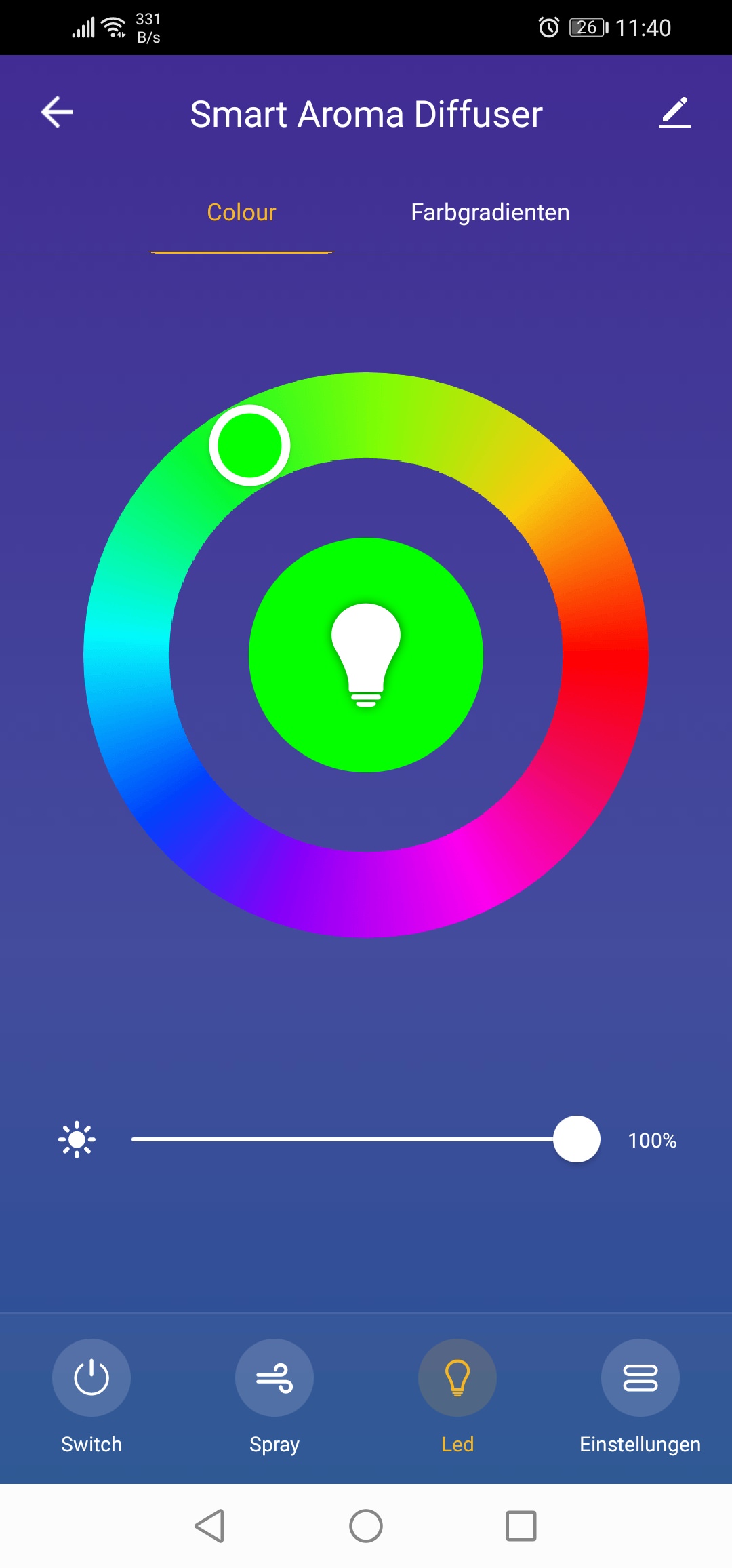Switch to the Farbgradienten tab
This screenshot has width=732, height=1568.
[490, 213]
